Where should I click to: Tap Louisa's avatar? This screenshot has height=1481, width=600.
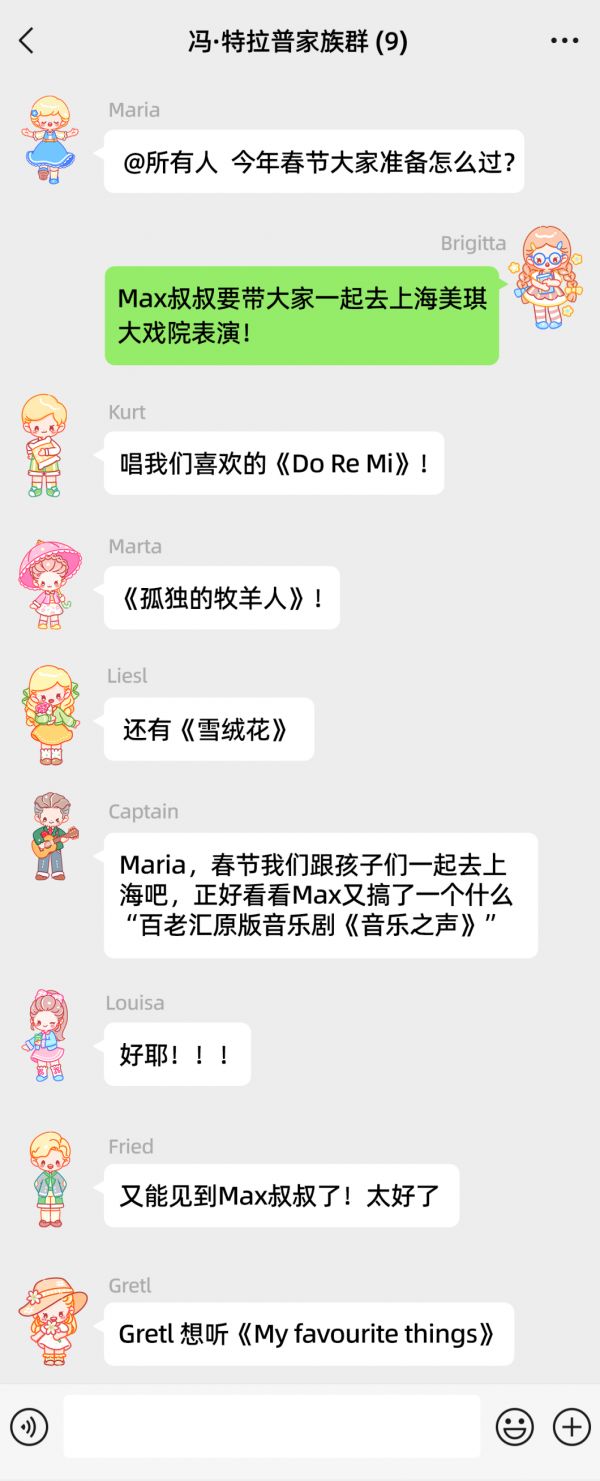(x=47, y=1035)
